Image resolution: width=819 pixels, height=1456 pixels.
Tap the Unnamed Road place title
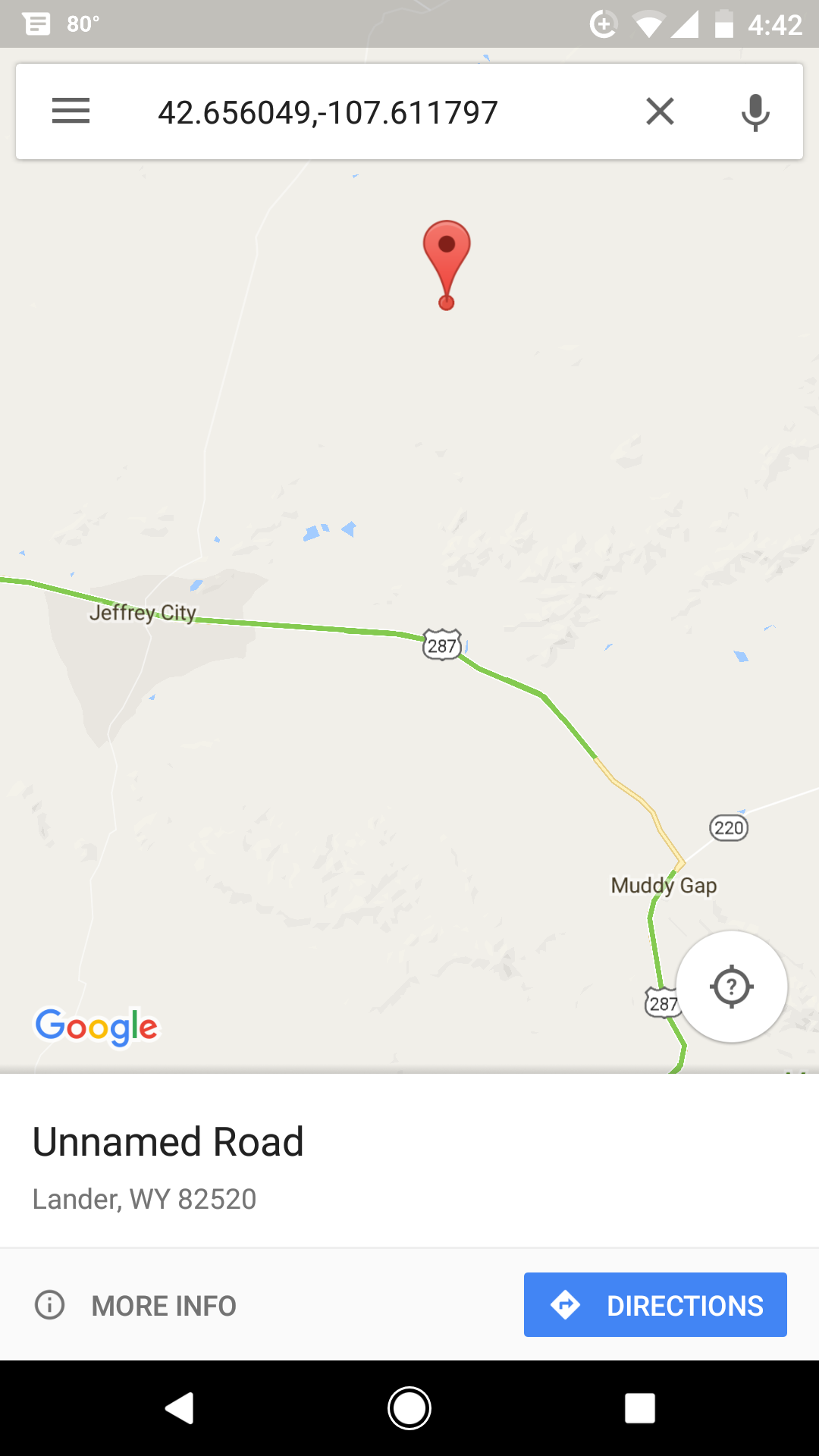click(168, 1141)
